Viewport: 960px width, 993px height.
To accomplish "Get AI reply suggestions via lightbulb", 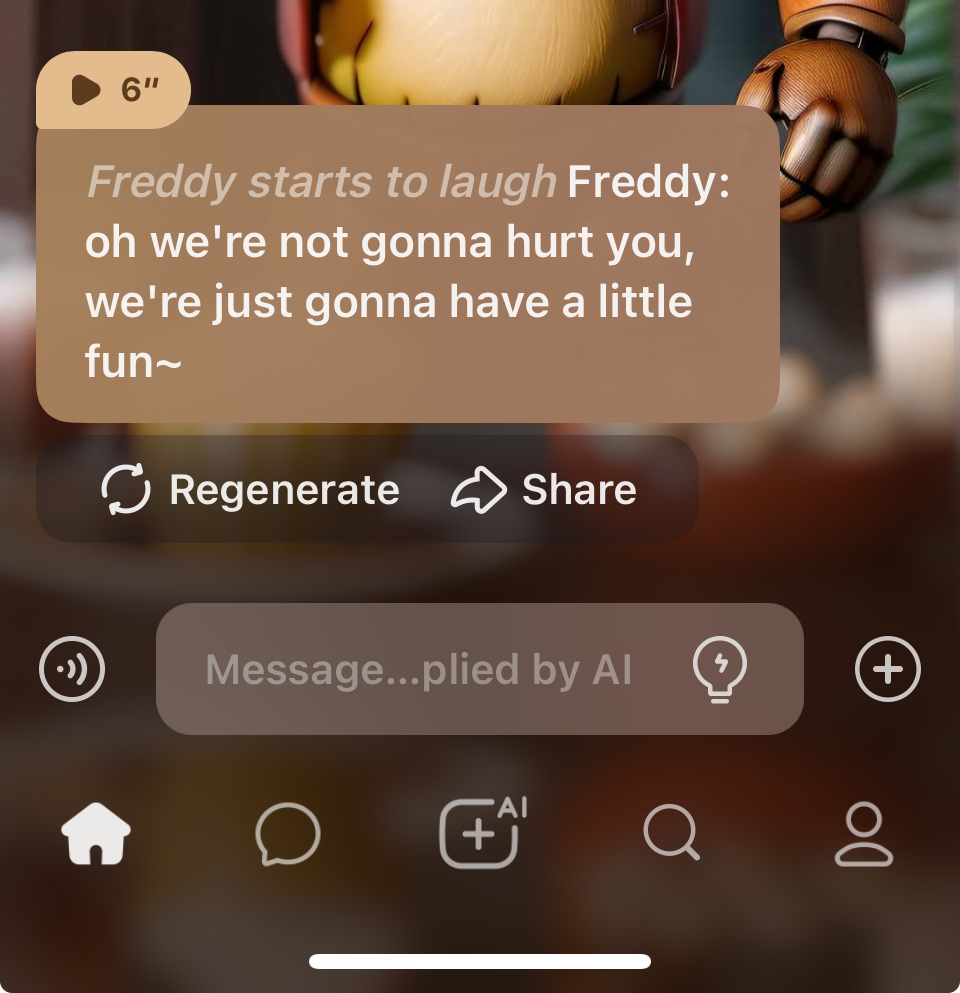I will [x=720, y=669].
